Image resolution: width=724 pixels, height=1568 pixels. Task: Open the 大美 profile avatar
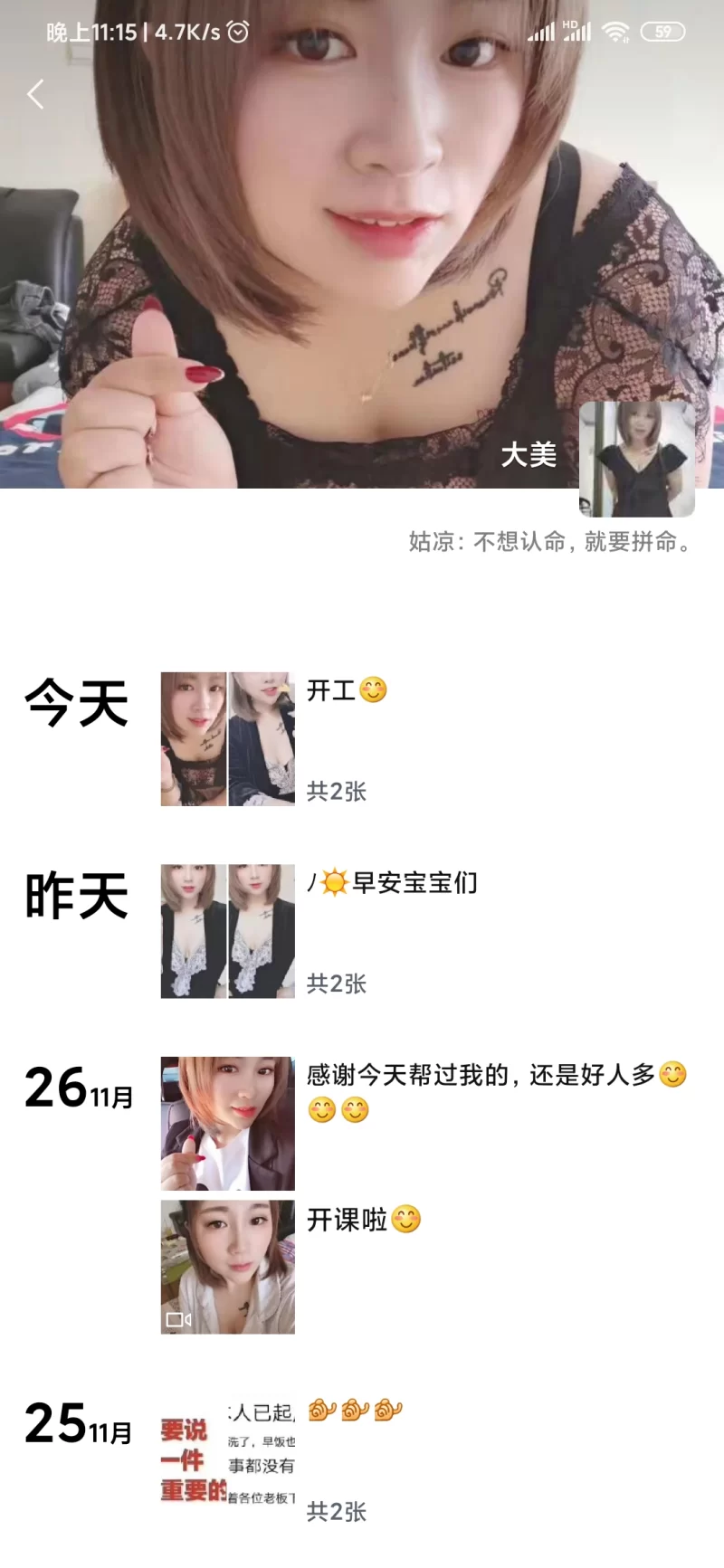[636, 459]
